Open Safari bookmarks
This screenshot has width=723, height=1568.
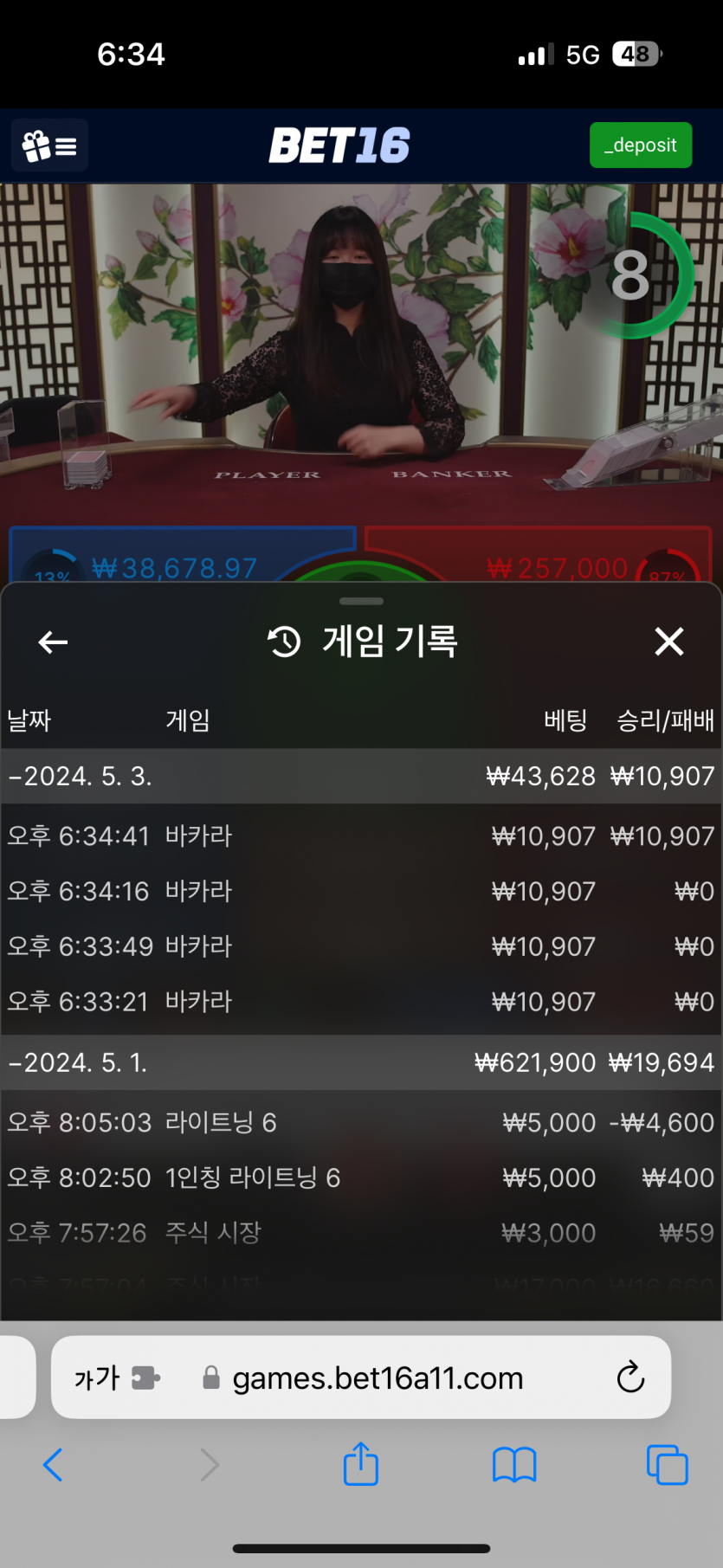(514, 1465)
